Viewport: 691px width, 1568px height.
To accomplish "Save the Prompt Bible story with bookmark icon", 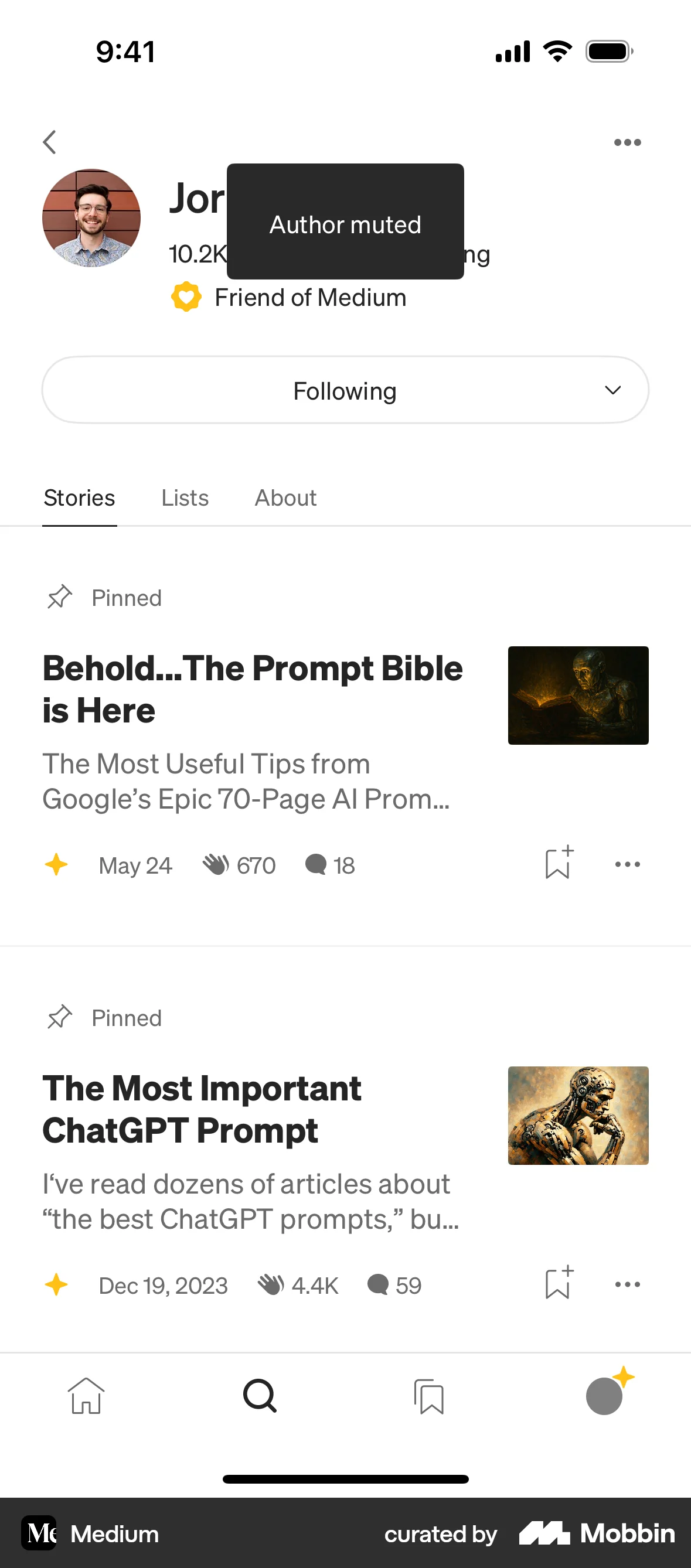I will (556, 864).
